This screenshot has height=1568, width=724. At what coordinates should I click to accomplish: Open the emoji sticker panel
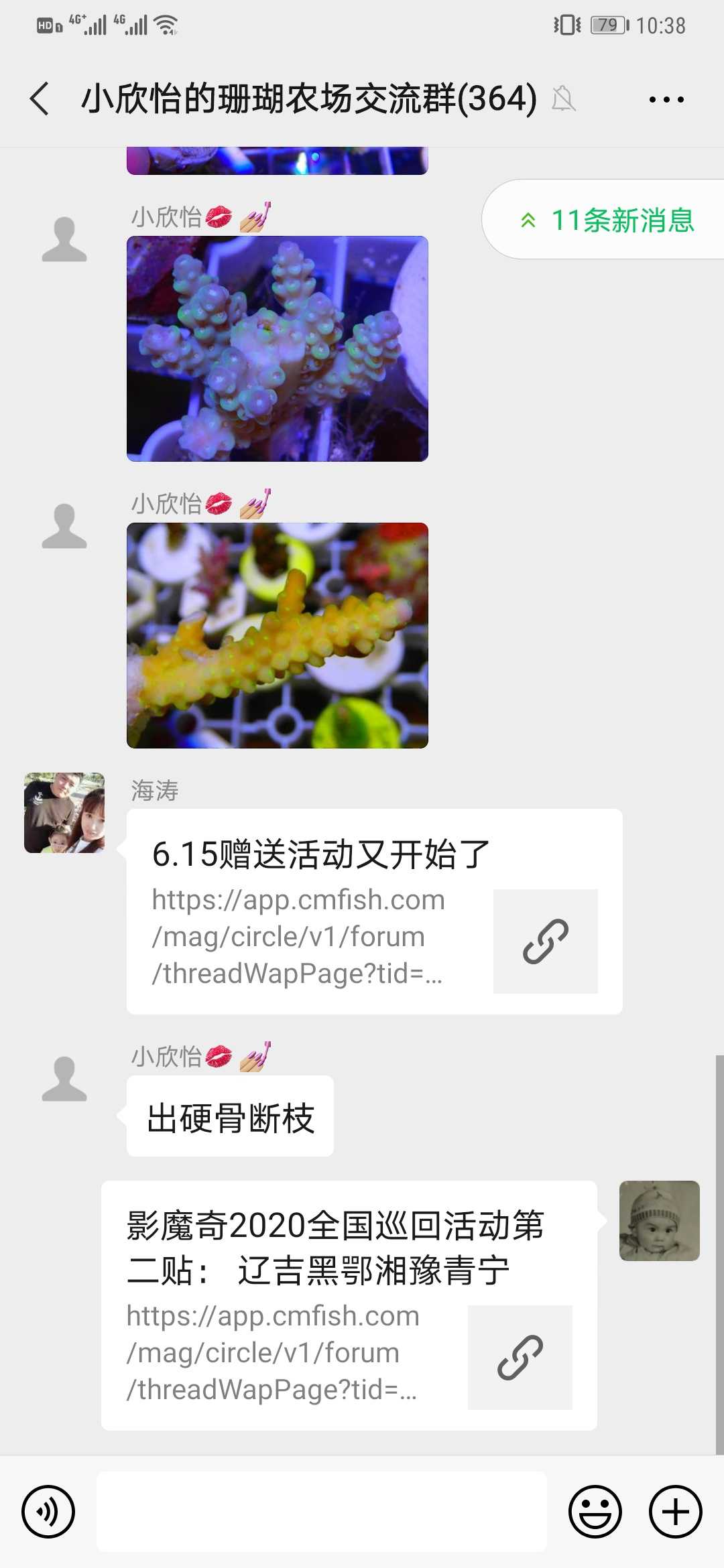pos(595,1512)
